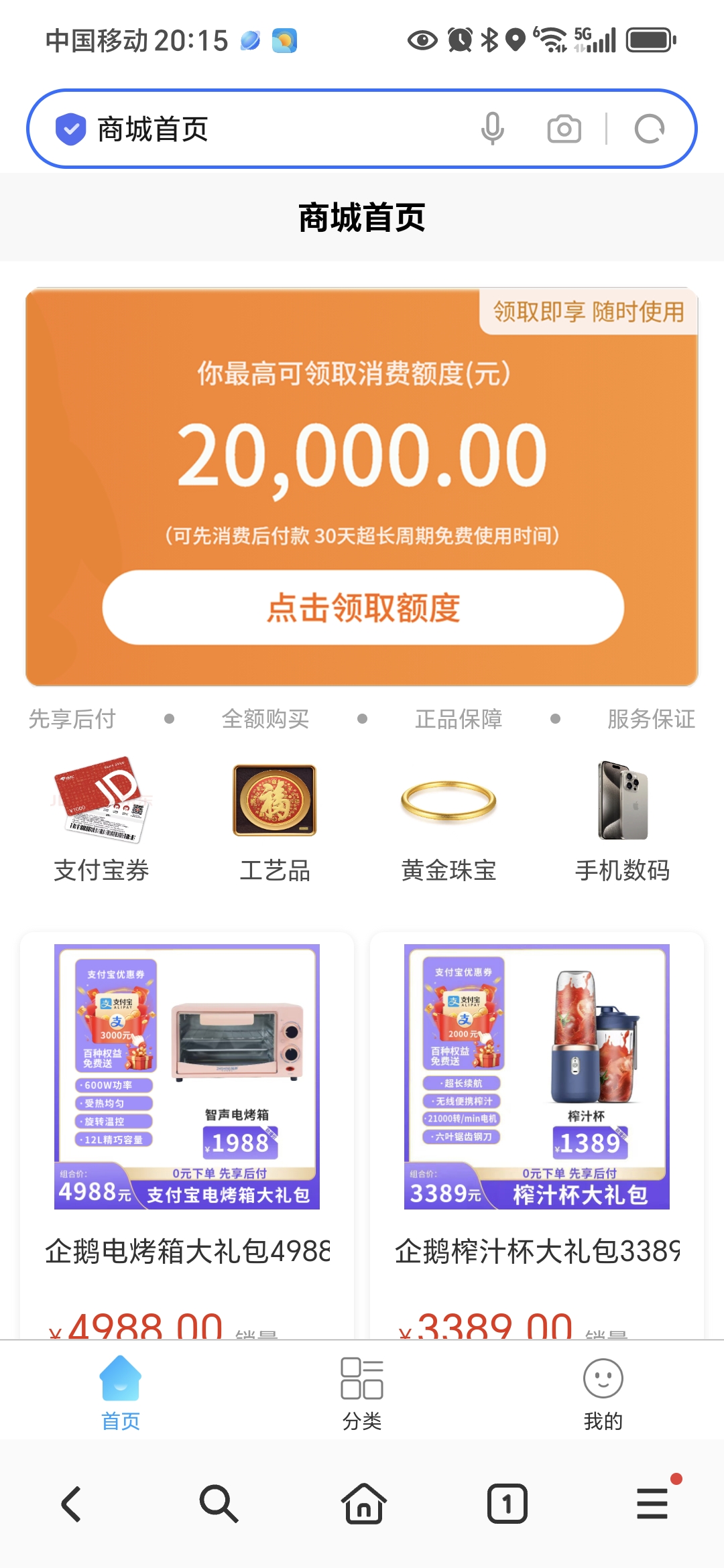Image resolution: width=724 pixels, height=1568 pixels.
Task: Open the 工艺品 category
Action: (275, 822)
